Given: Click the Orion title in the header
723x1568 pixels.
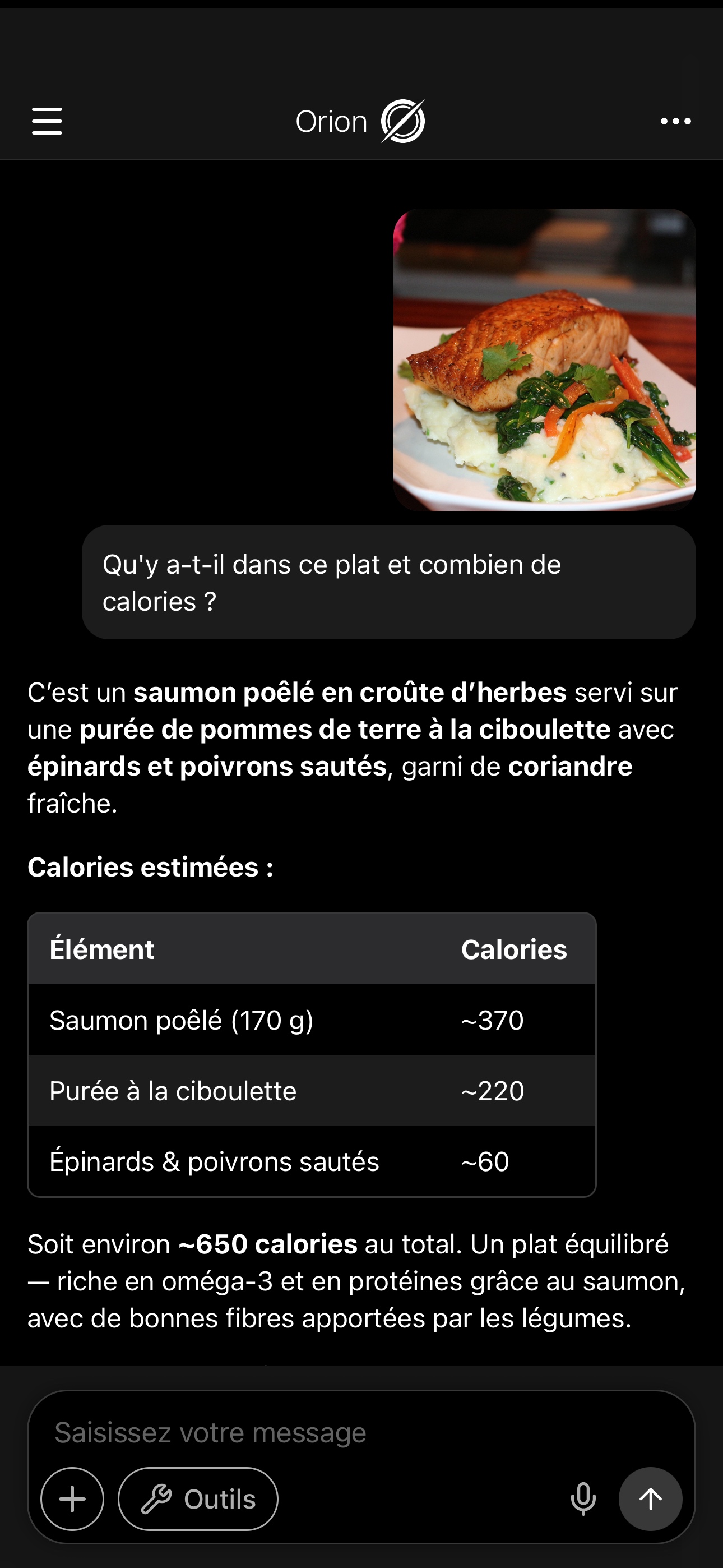Looking at the screenshot, I should 331,120.
